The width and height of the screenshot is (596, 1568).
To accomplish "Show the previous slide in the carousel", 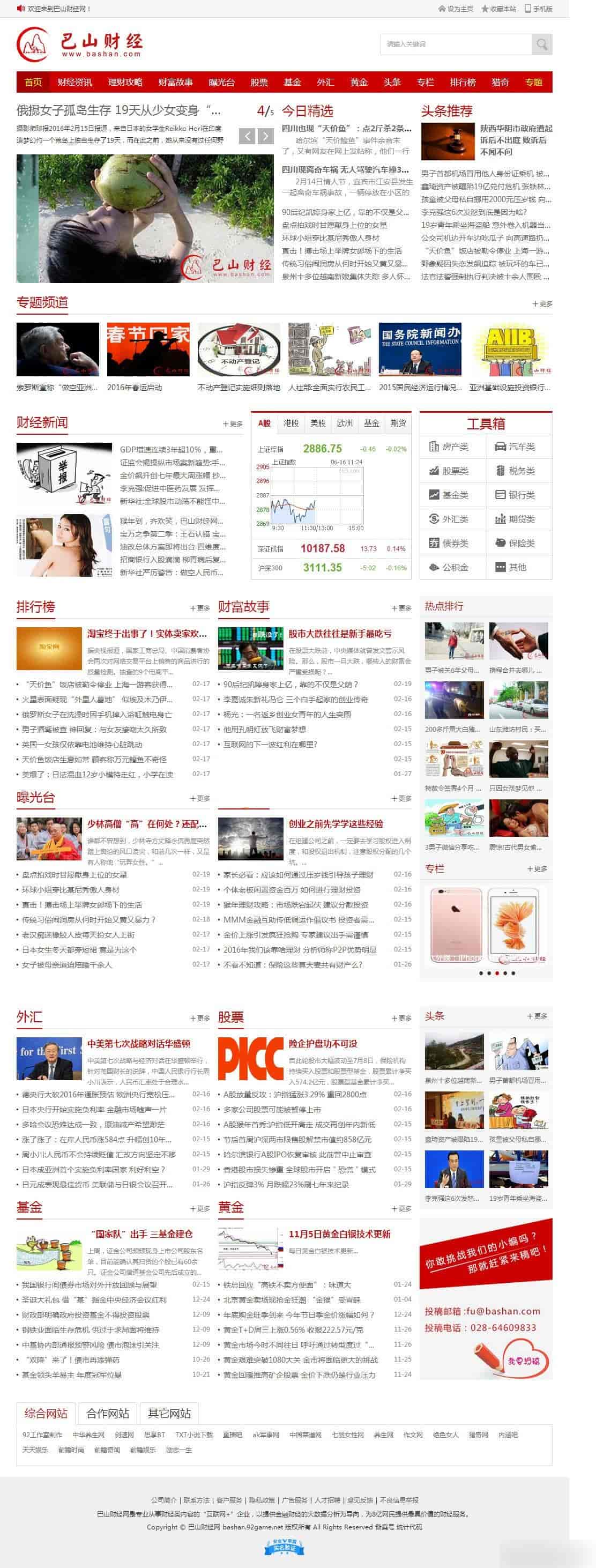I will (247, 136).
